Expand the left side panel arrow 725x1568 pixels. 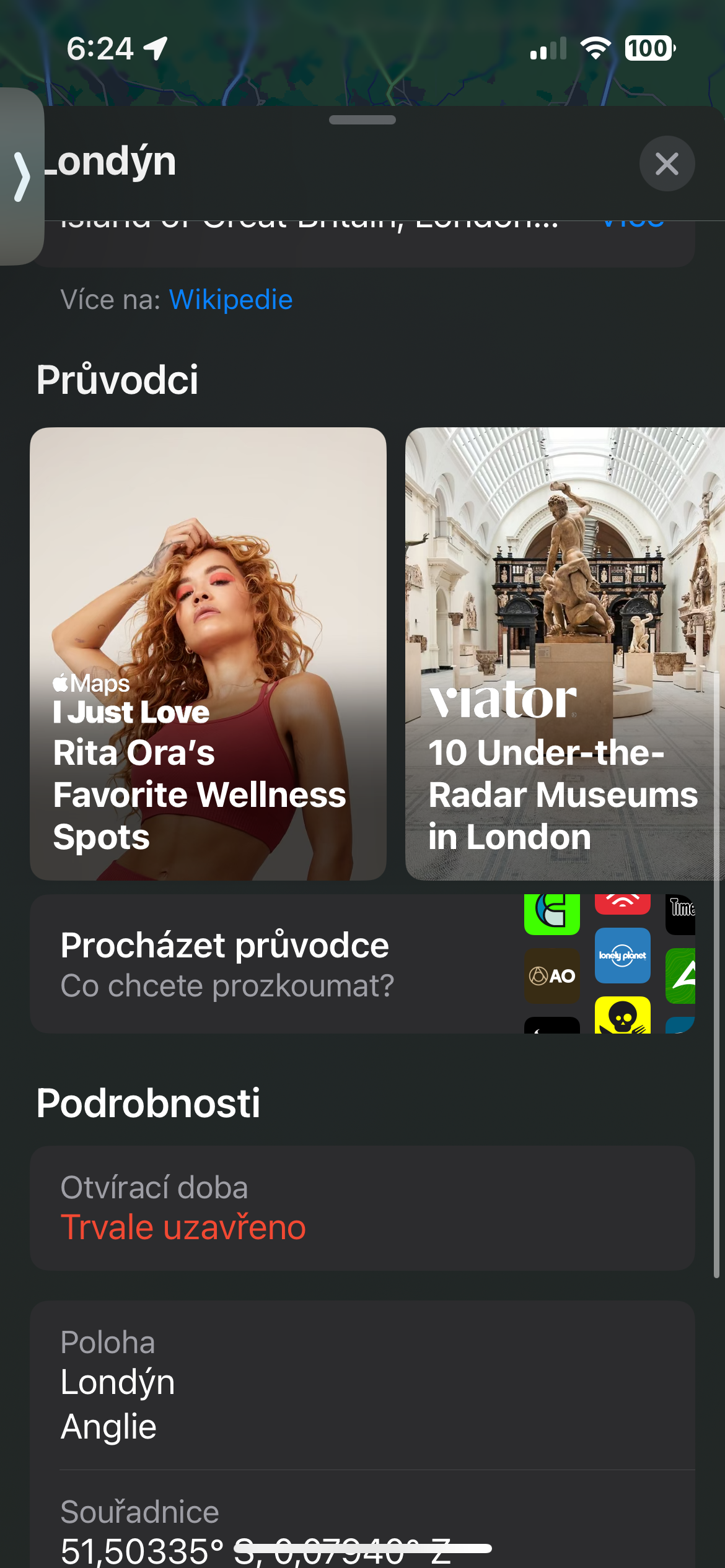pyautogui.click(x=22, y=177)
